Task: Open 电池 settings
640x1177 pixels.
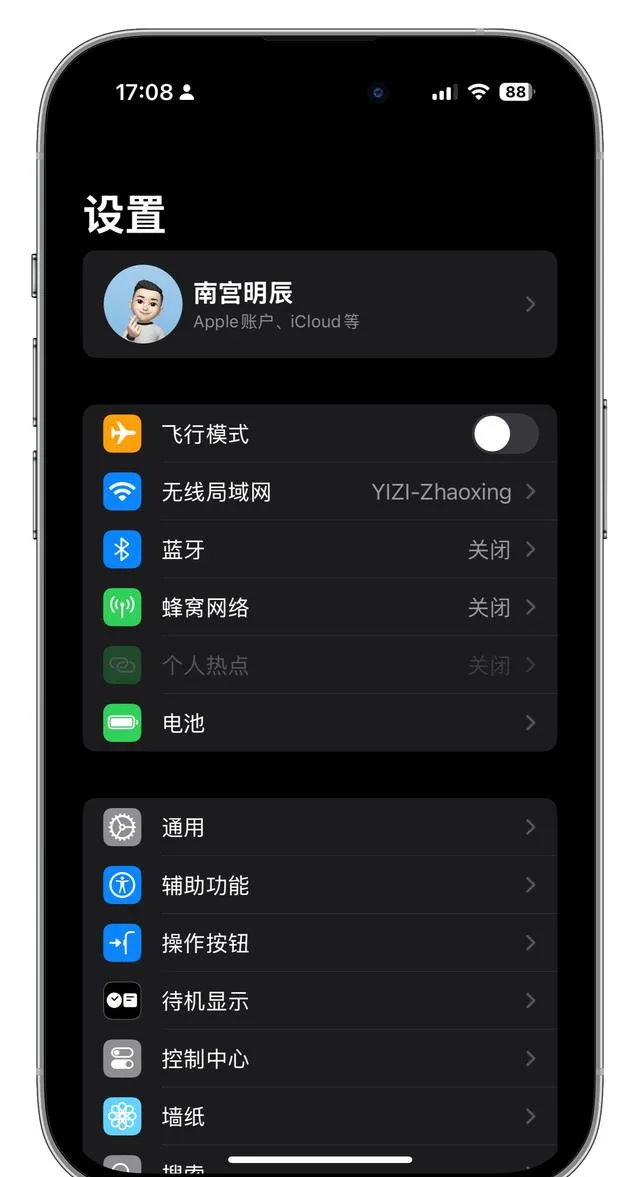Action: pos(320,723)
